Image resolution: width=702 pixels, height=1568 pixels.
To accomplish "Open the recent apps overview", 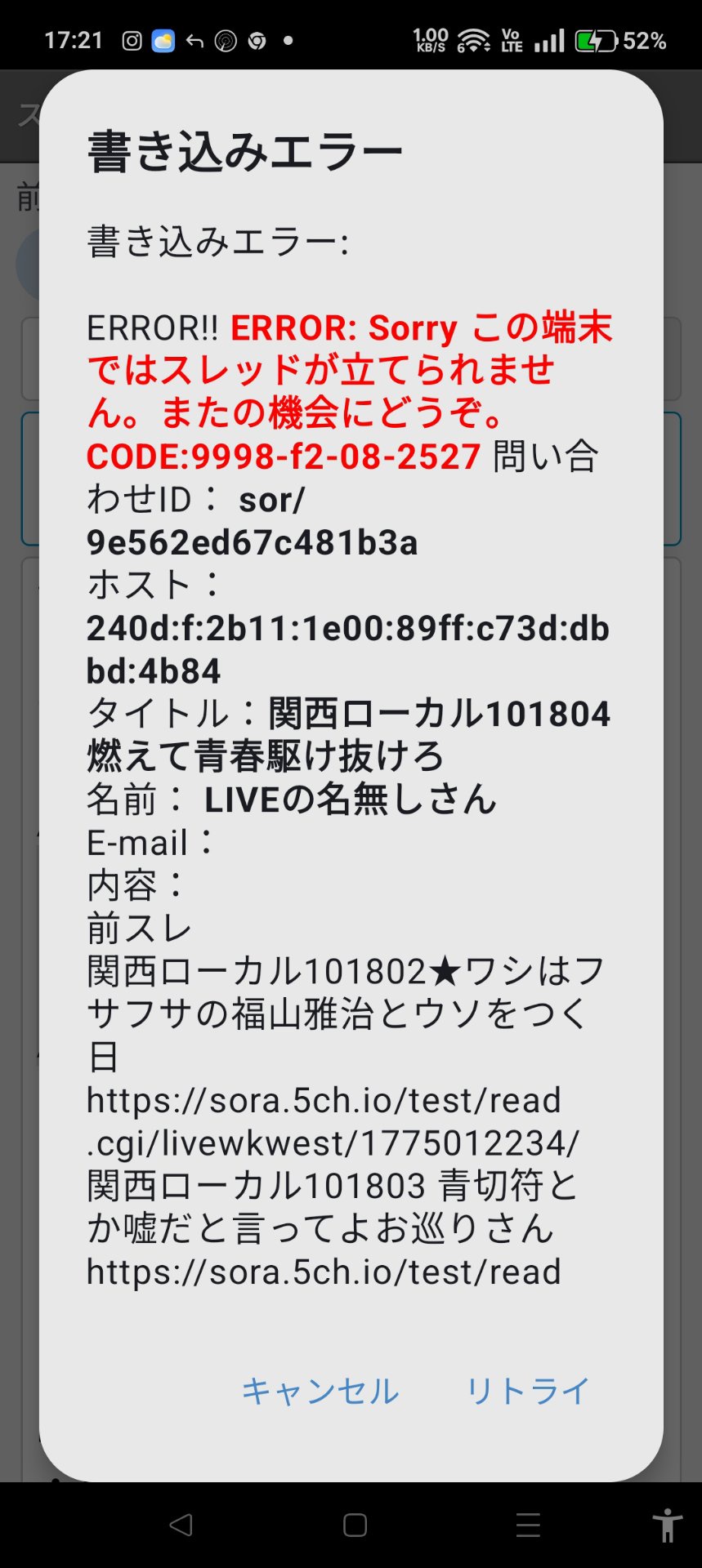I will tap(528, 1525).
